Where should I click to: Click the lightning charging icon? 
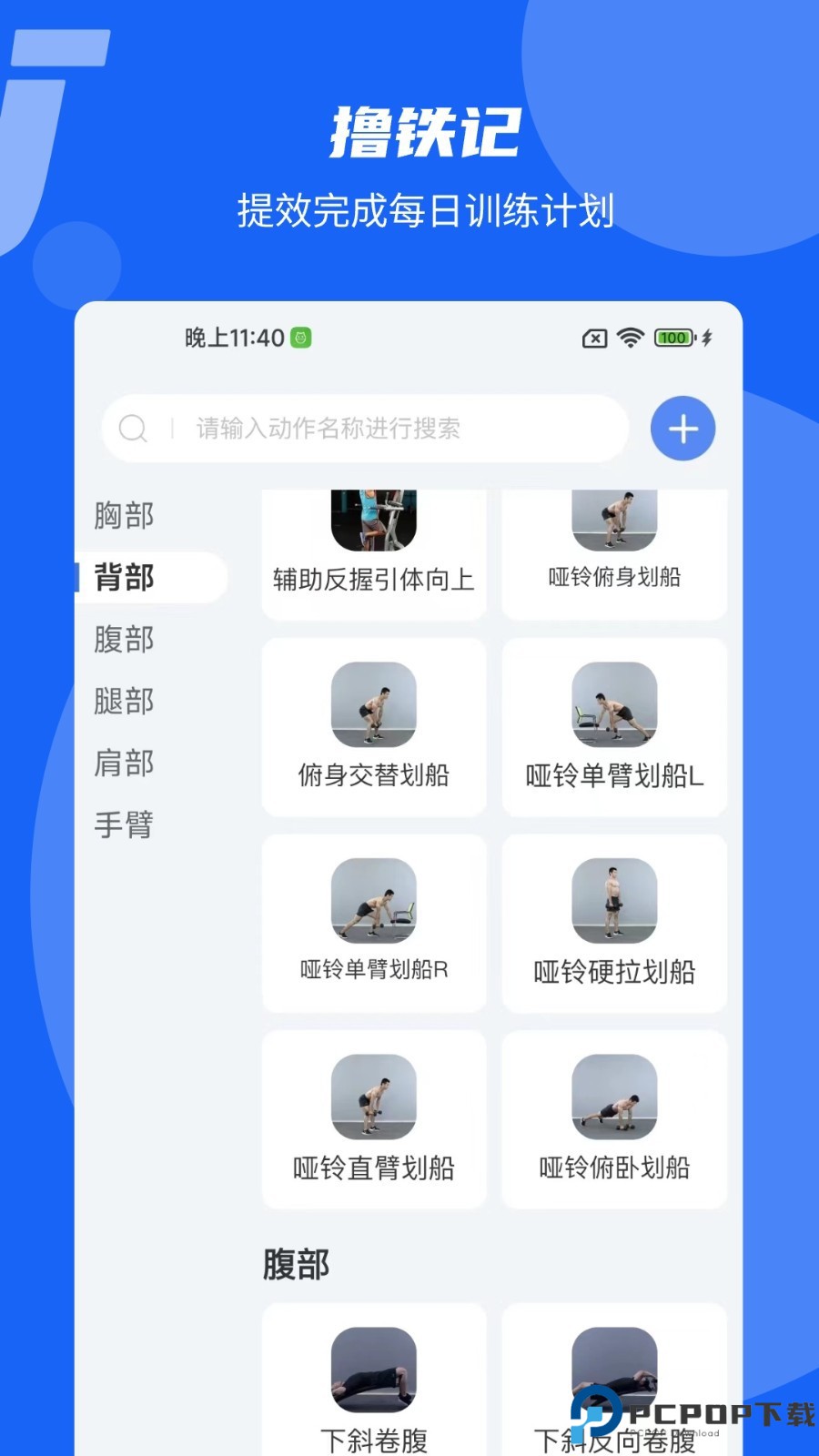click(708, 338)
